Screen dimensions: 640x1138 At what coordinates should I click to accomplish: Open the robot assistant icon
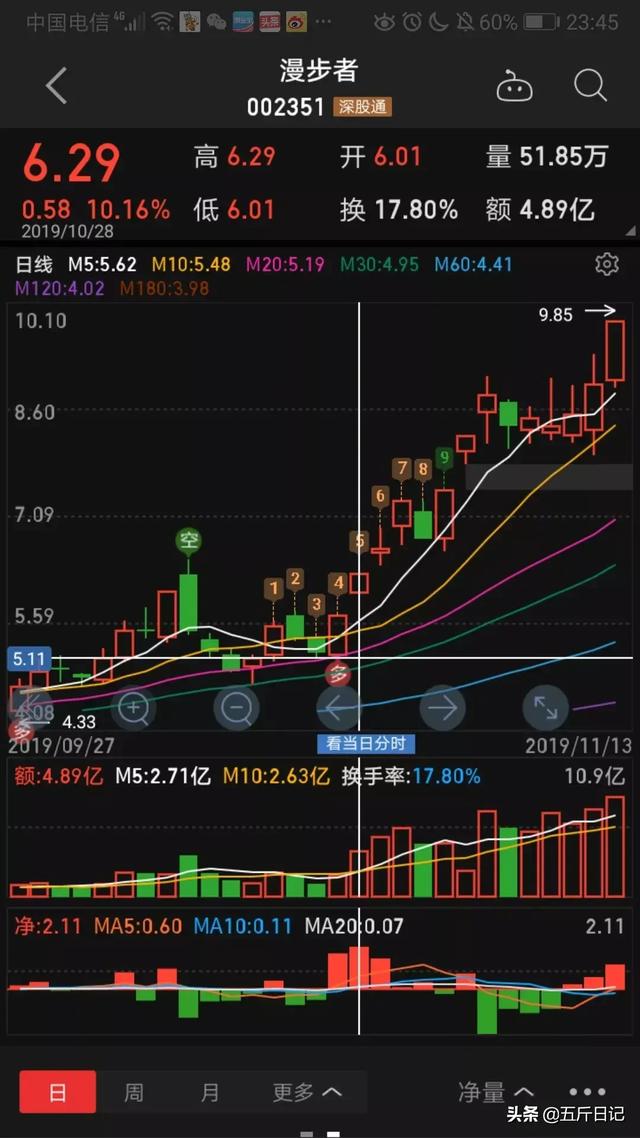point(514,87)
